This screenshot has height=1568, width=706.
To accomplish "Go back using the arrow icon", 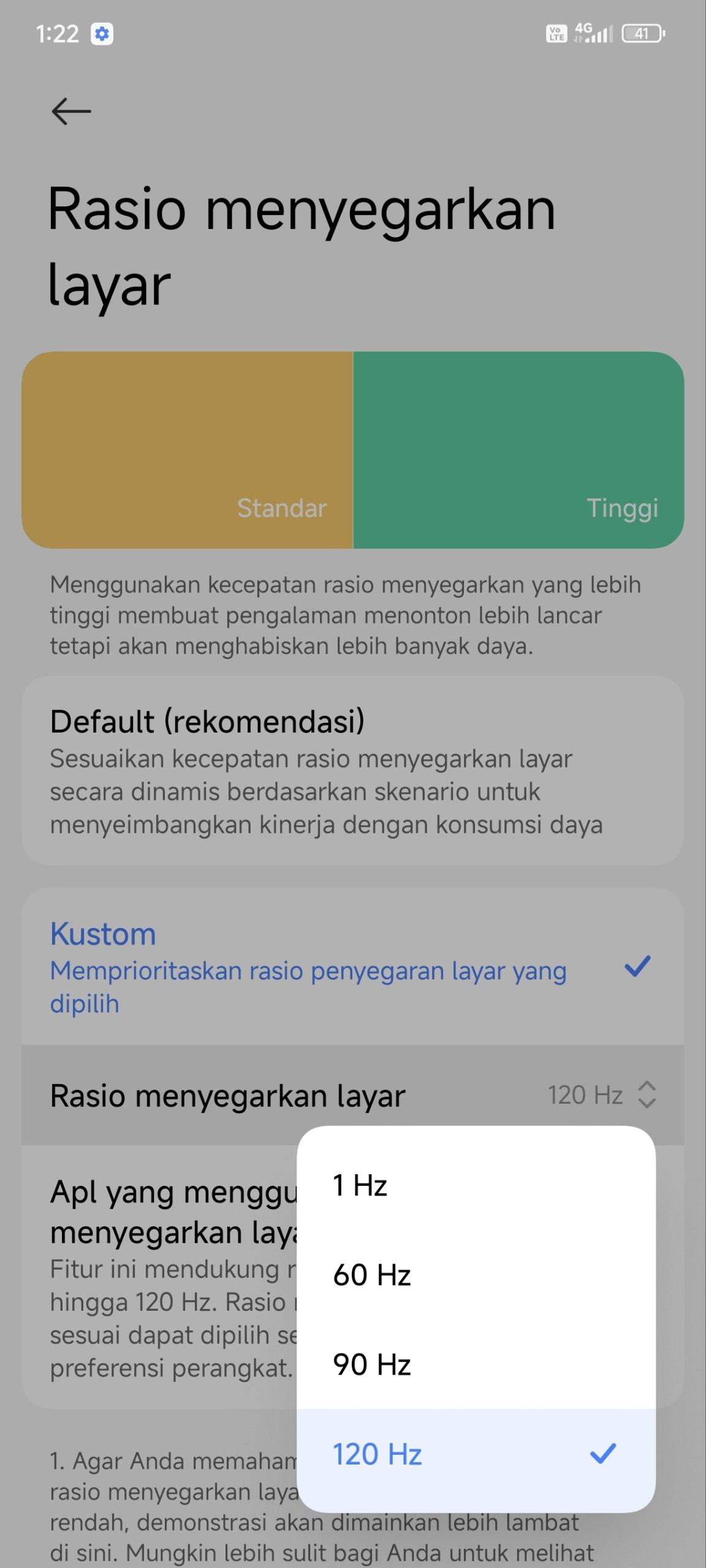I will [71, 111].
